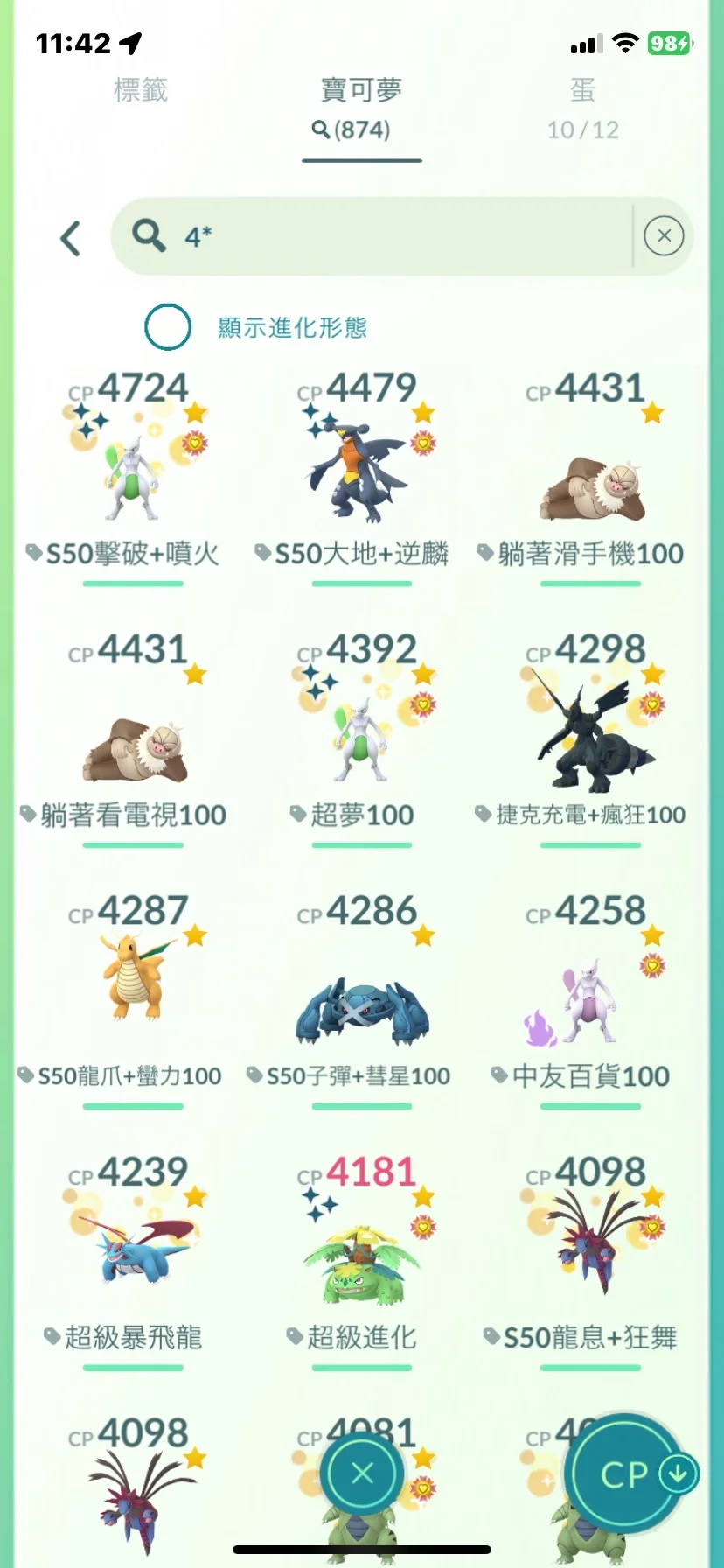724x1568 pixels.
Task: Go back with the left arrow
Action: tap(71, 238)
